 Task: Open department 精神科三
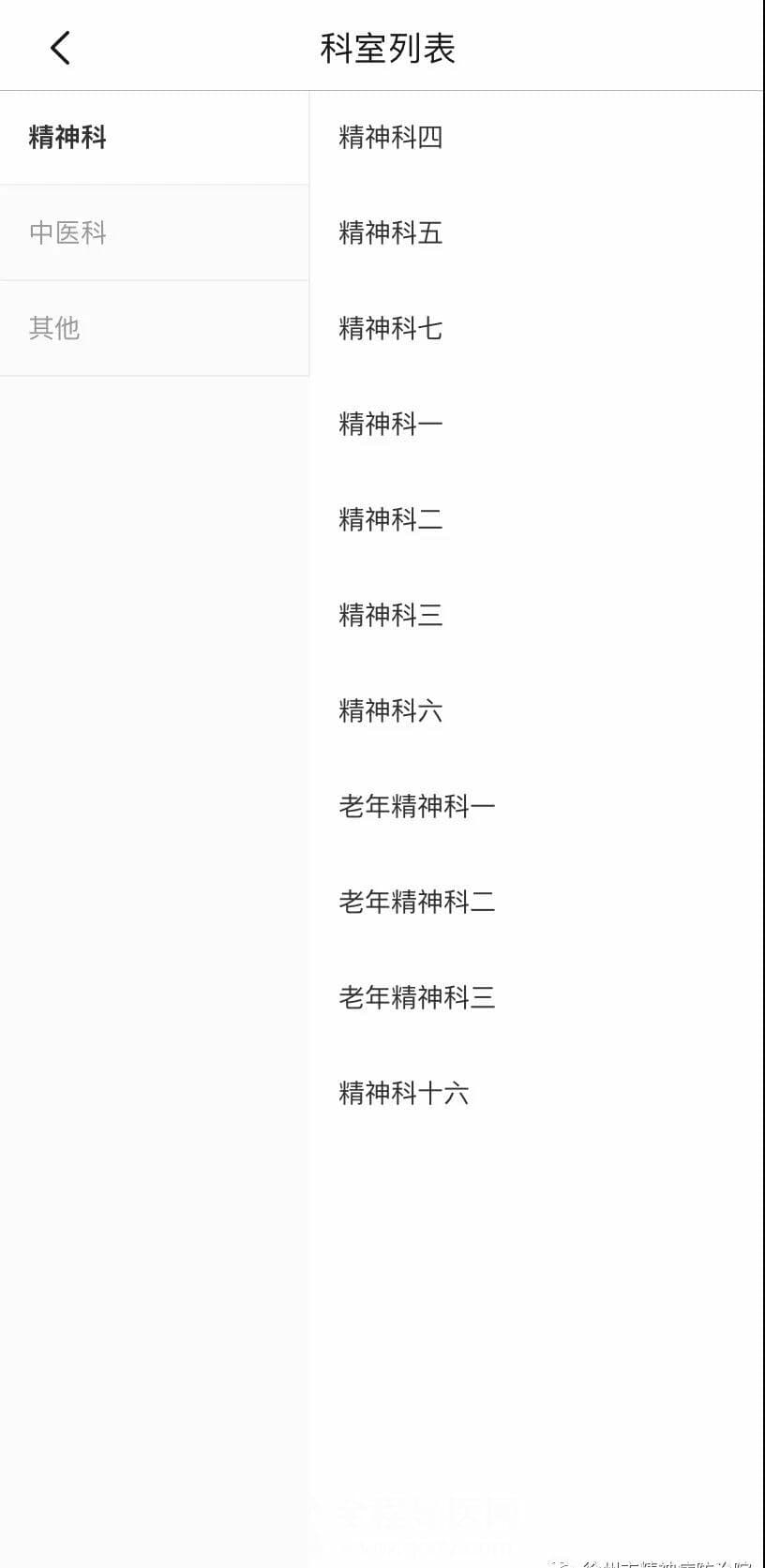pos(537,616)
